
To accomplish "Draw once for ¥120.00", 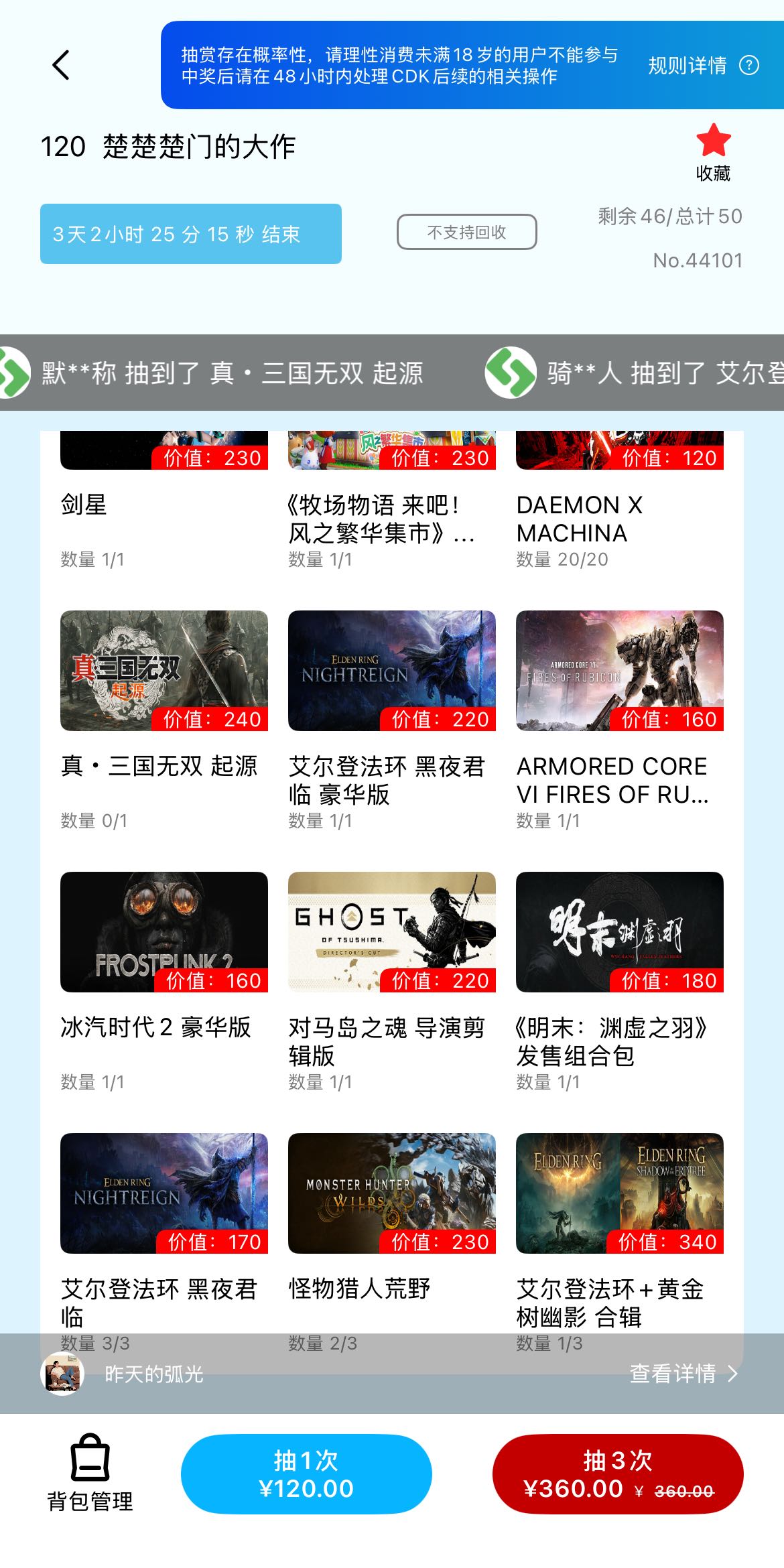I will (x=306, y=1474).
